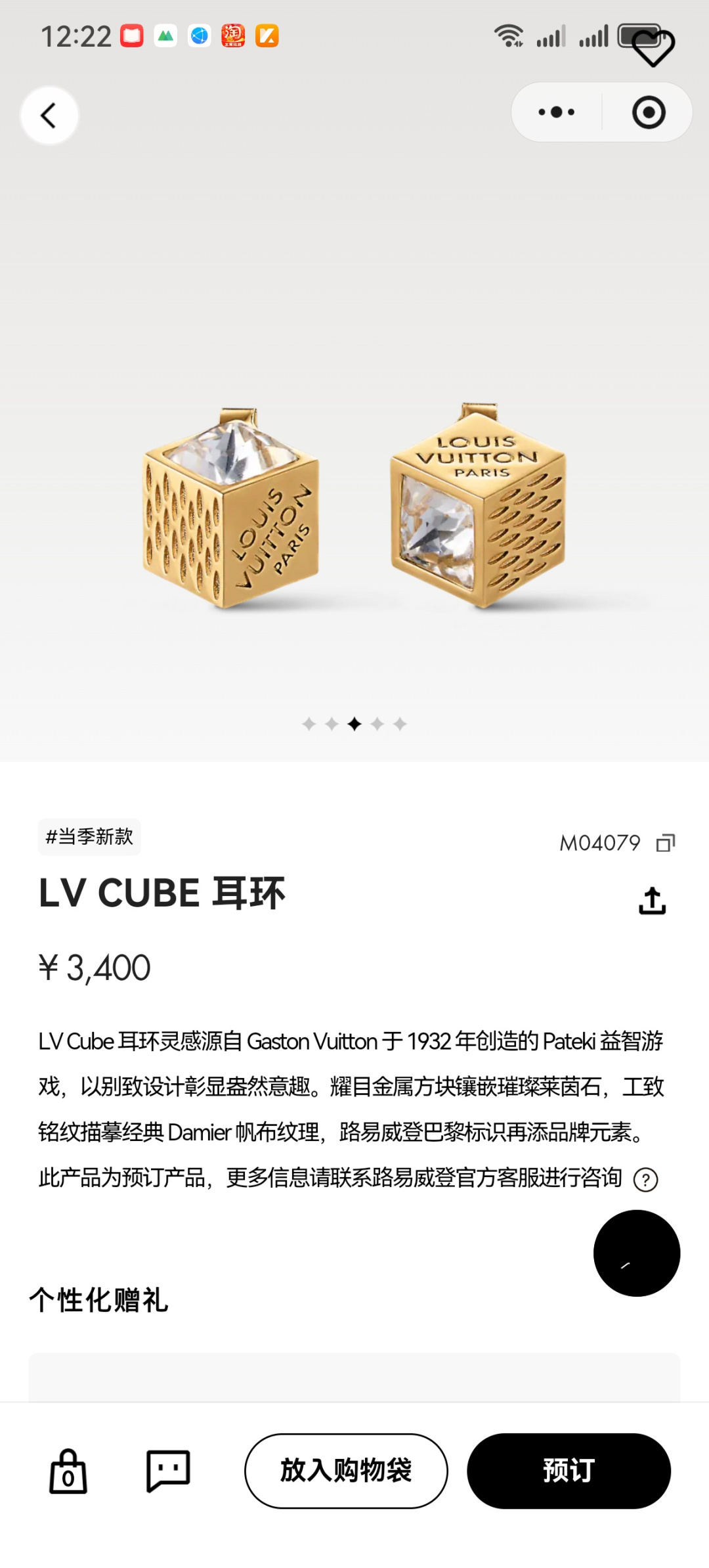
Task: Copy product code M04079
Action: (x=666, y=843)
